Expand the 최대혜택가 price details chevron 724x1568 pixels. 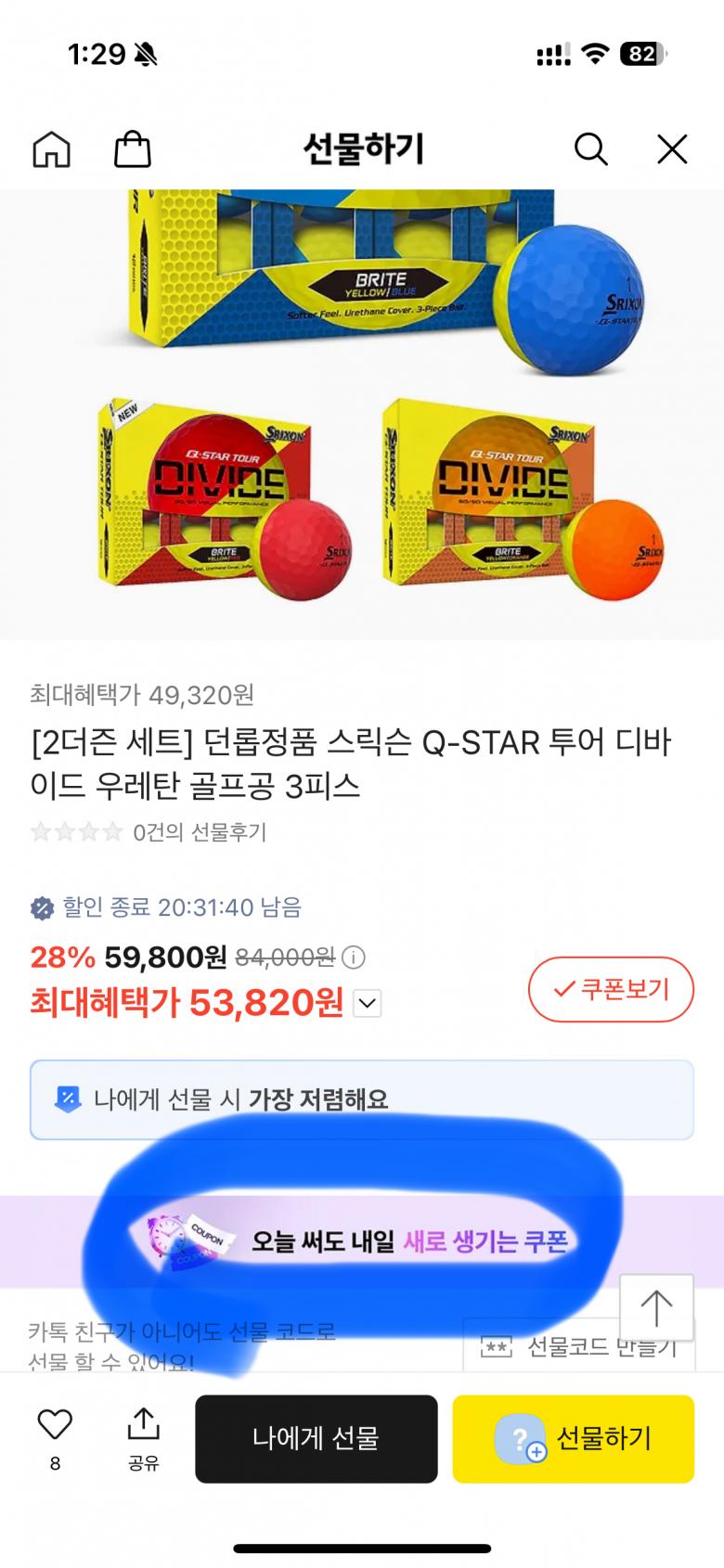[x=368, y=1003]
